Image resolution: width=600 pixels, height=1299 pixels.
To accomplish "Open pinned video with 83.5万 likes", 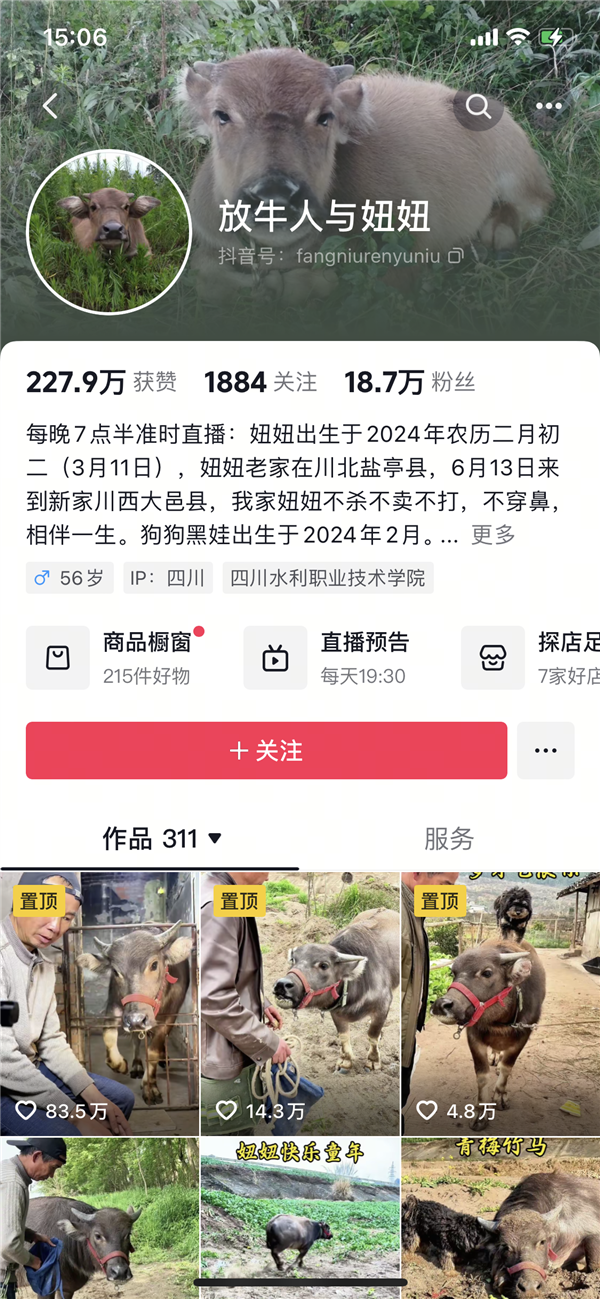I will pyautogui.click(x=99, y=1004).
